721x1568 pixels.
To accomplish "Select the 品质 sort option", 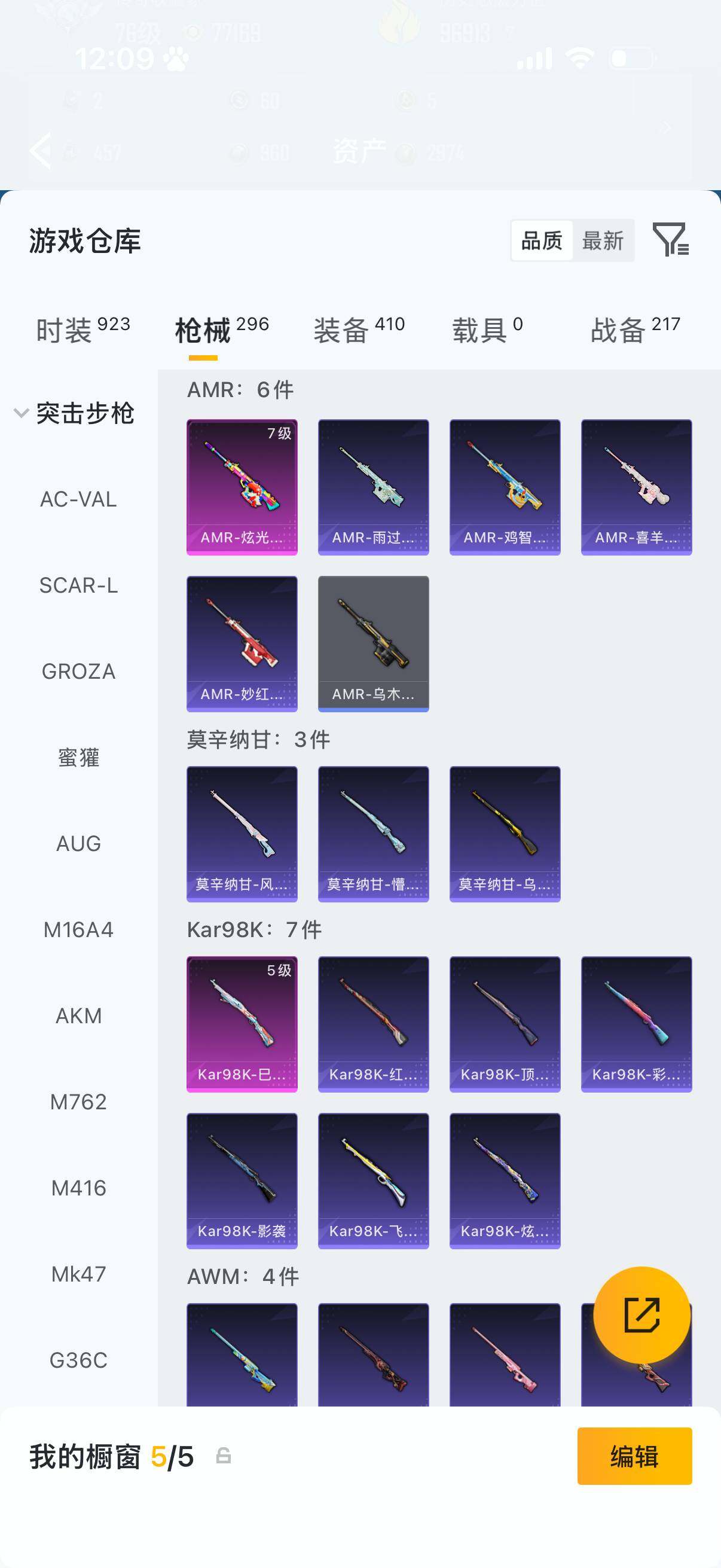I will (x=542, y=240).
